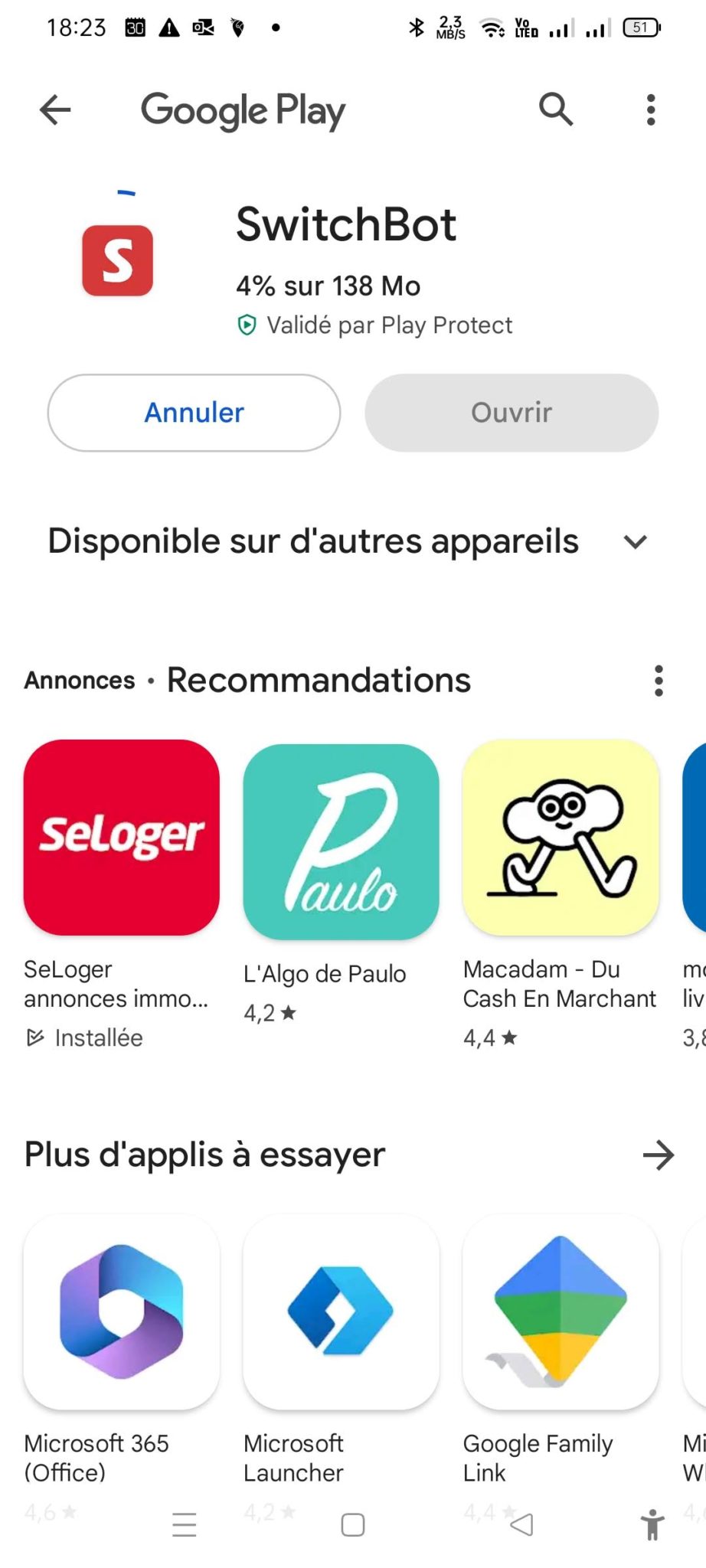Expand Disponible sur d'autres appareils

click(x=636, y=542)
